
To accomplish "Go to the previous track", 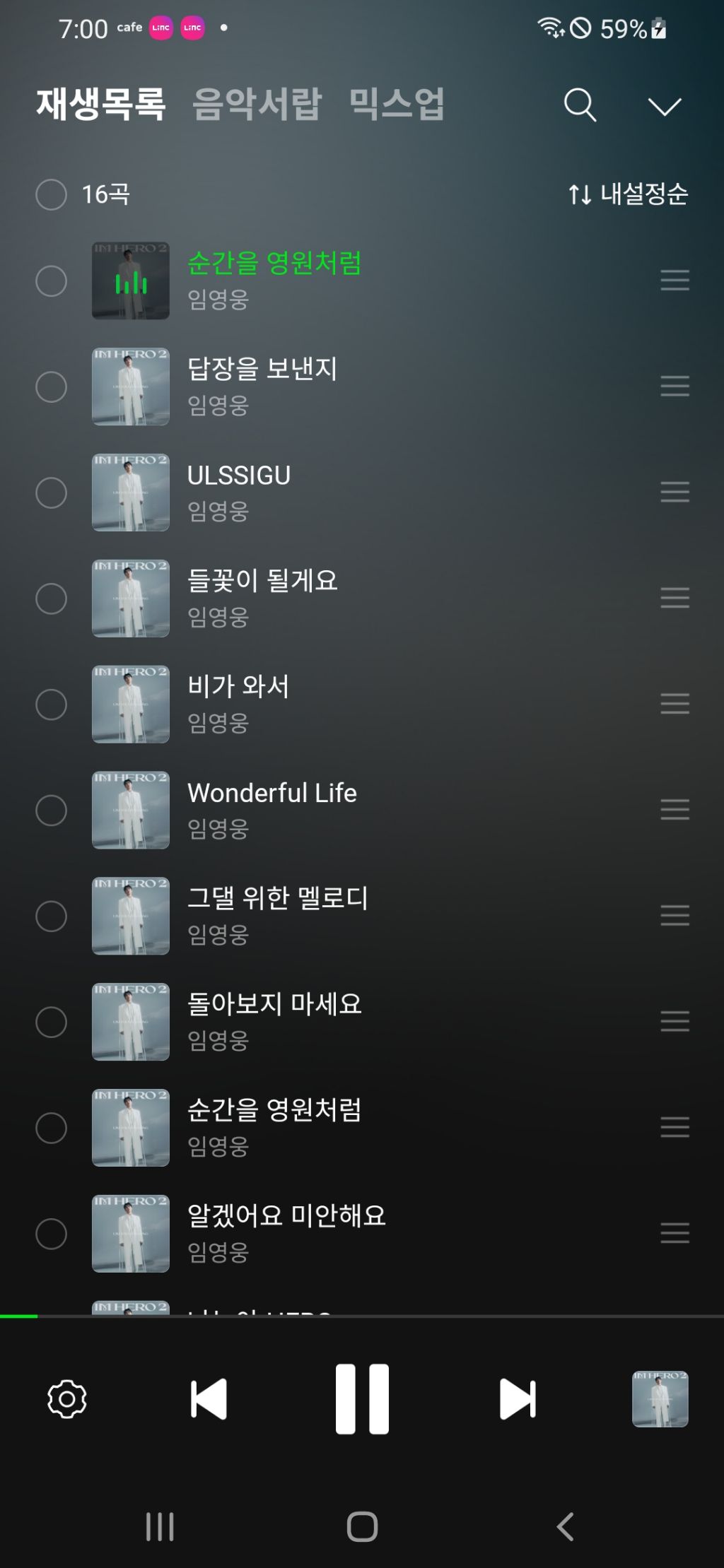I will (209, 1399).
